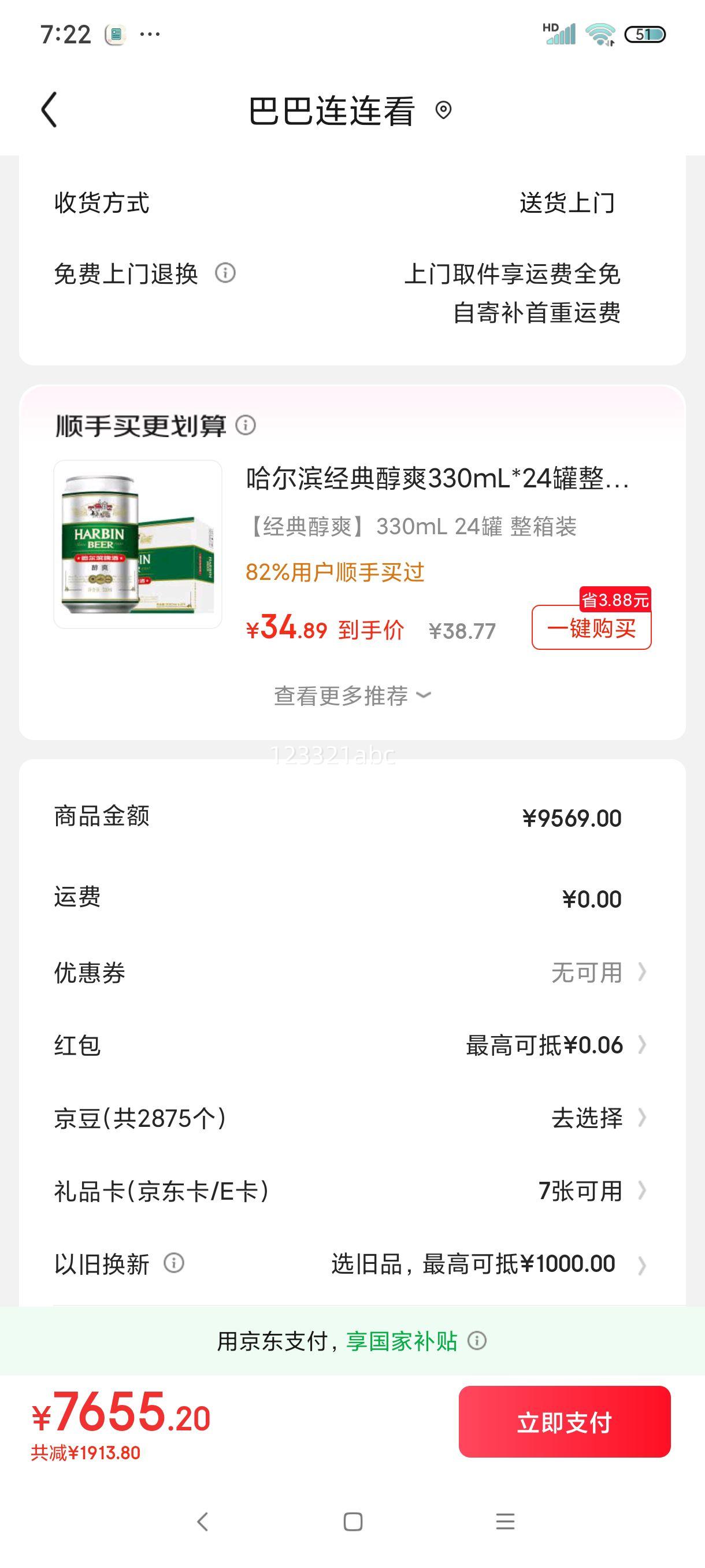
Task: Tap the system home button
Action: [x=353, y=1522]
